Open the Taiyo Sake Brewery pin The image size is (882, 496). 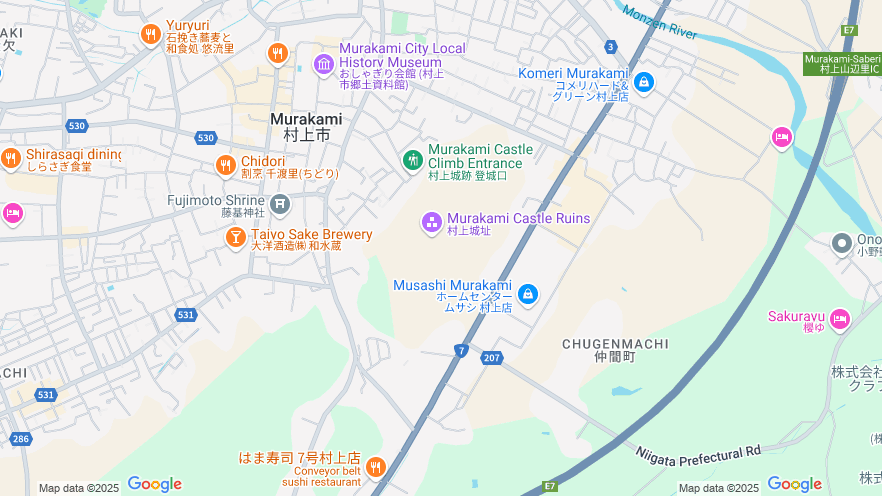(235, 237)
